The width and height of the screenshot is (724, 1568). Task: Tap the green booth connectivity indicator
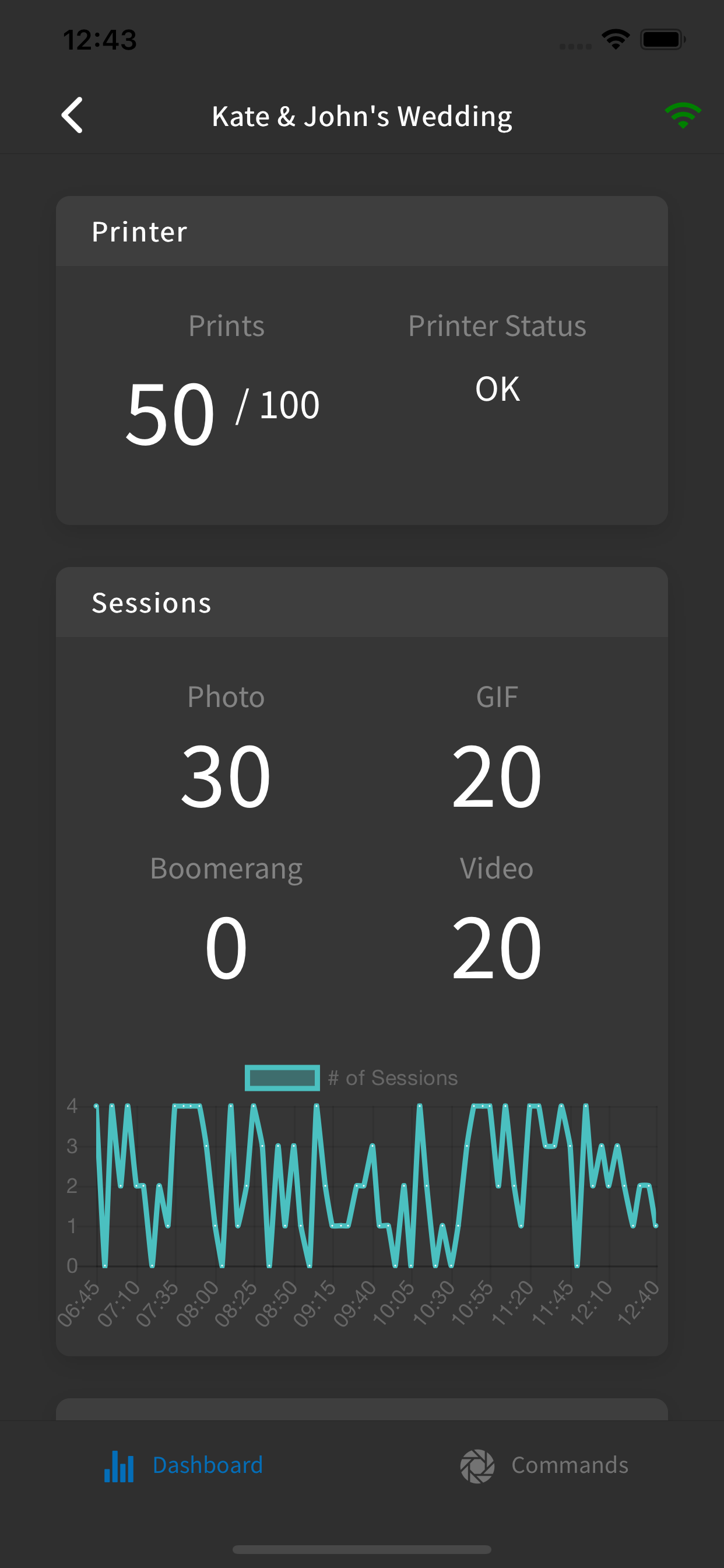pyautogui.click(x=682, y=114)
